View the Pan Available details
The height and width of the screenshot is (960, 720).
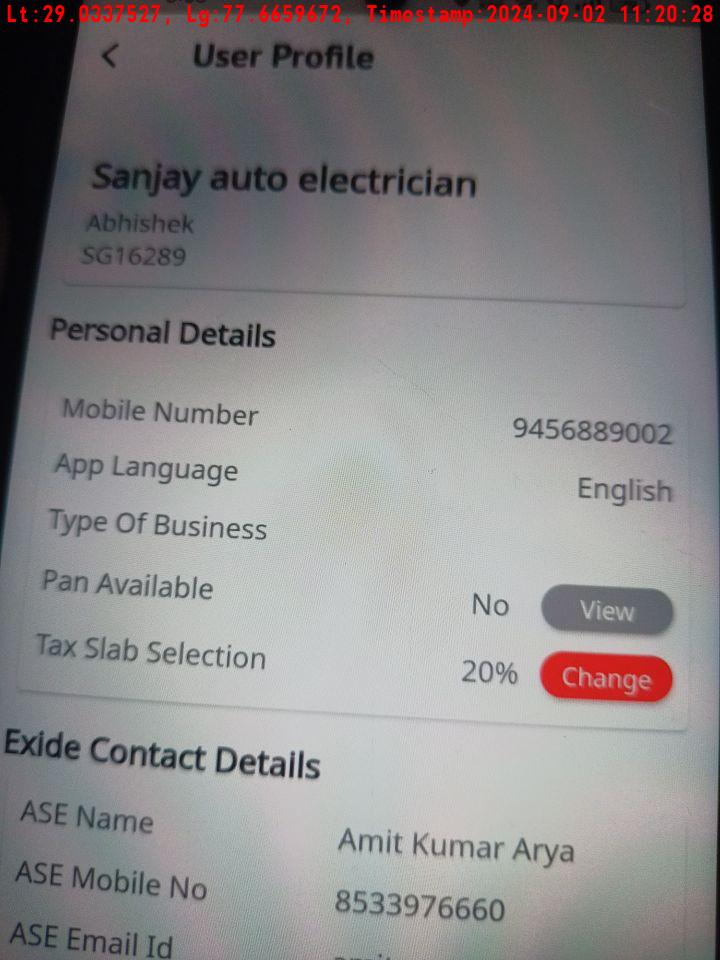[606, 610]
